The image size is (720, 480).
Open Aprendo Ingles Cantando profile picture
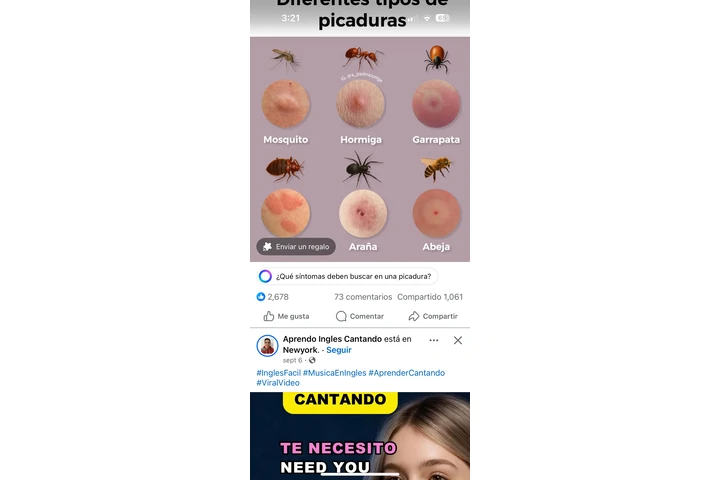pos(267,345)
